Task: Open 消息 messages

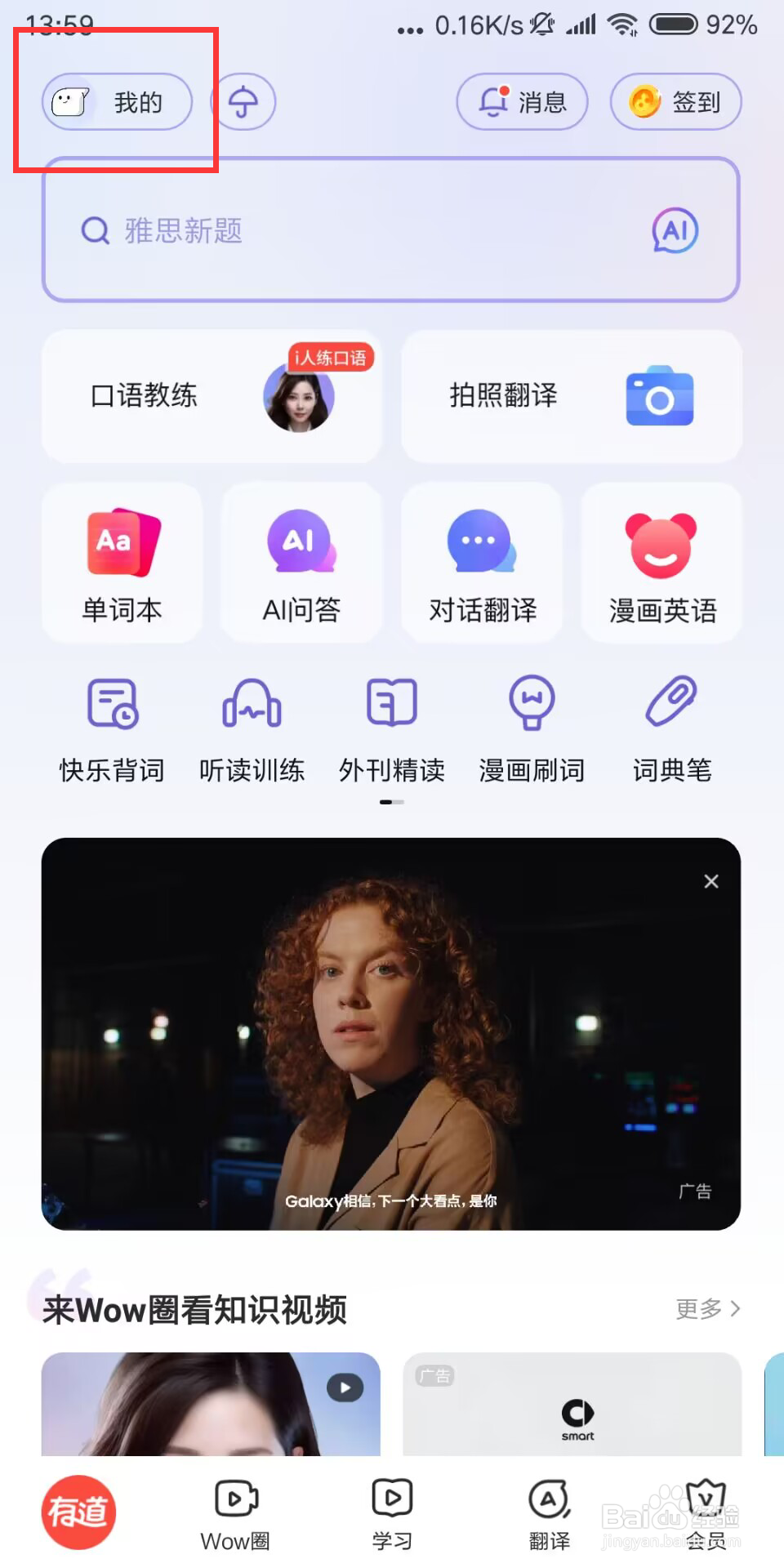Action: click(x=522, y=101)
